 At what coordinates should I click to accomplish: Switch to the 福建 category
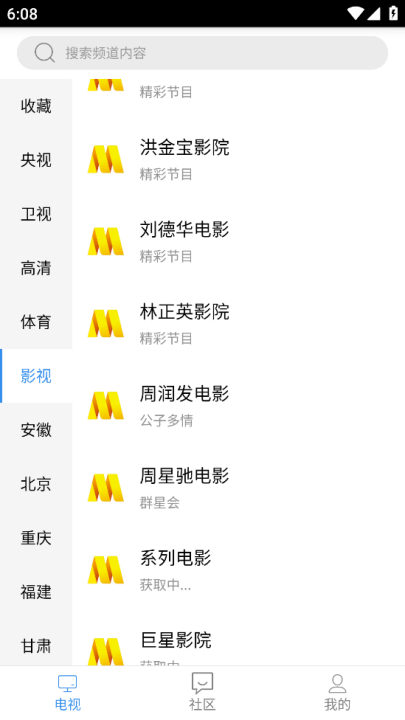(x=36, y=592)
